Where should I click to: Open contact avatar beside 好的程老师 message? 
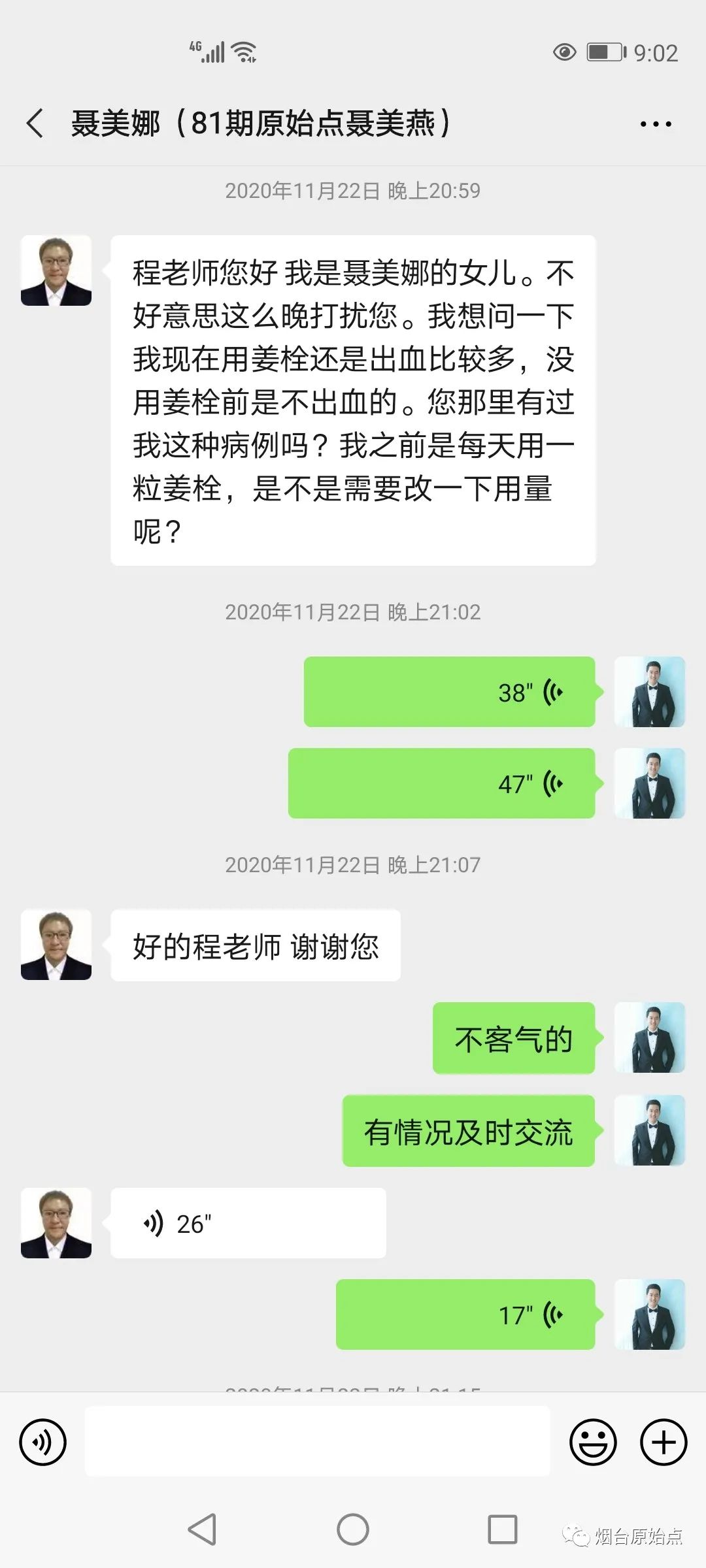click(56, 945)
